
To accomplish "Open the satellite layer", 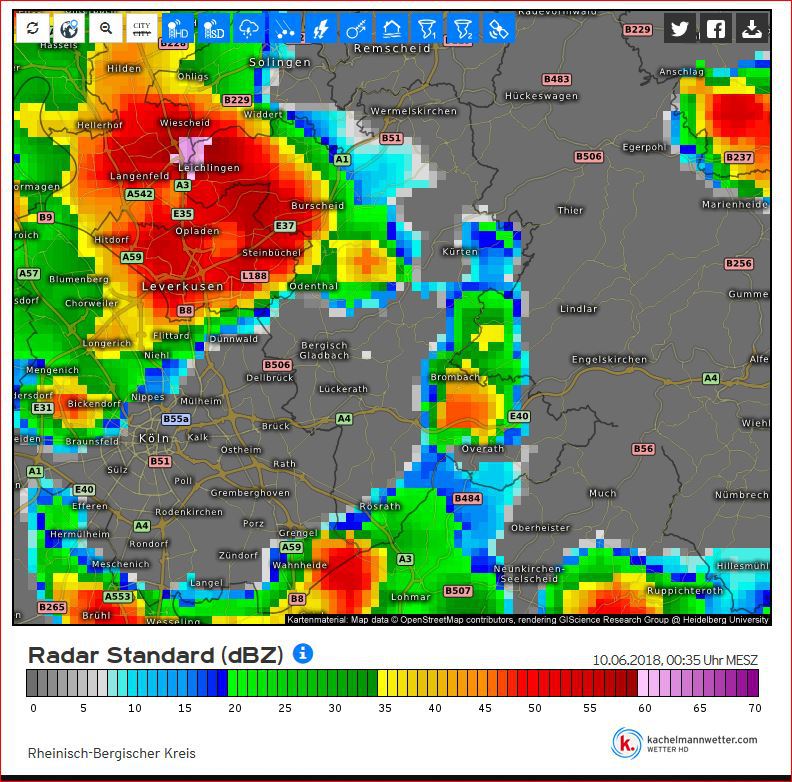I will (499, 28).
